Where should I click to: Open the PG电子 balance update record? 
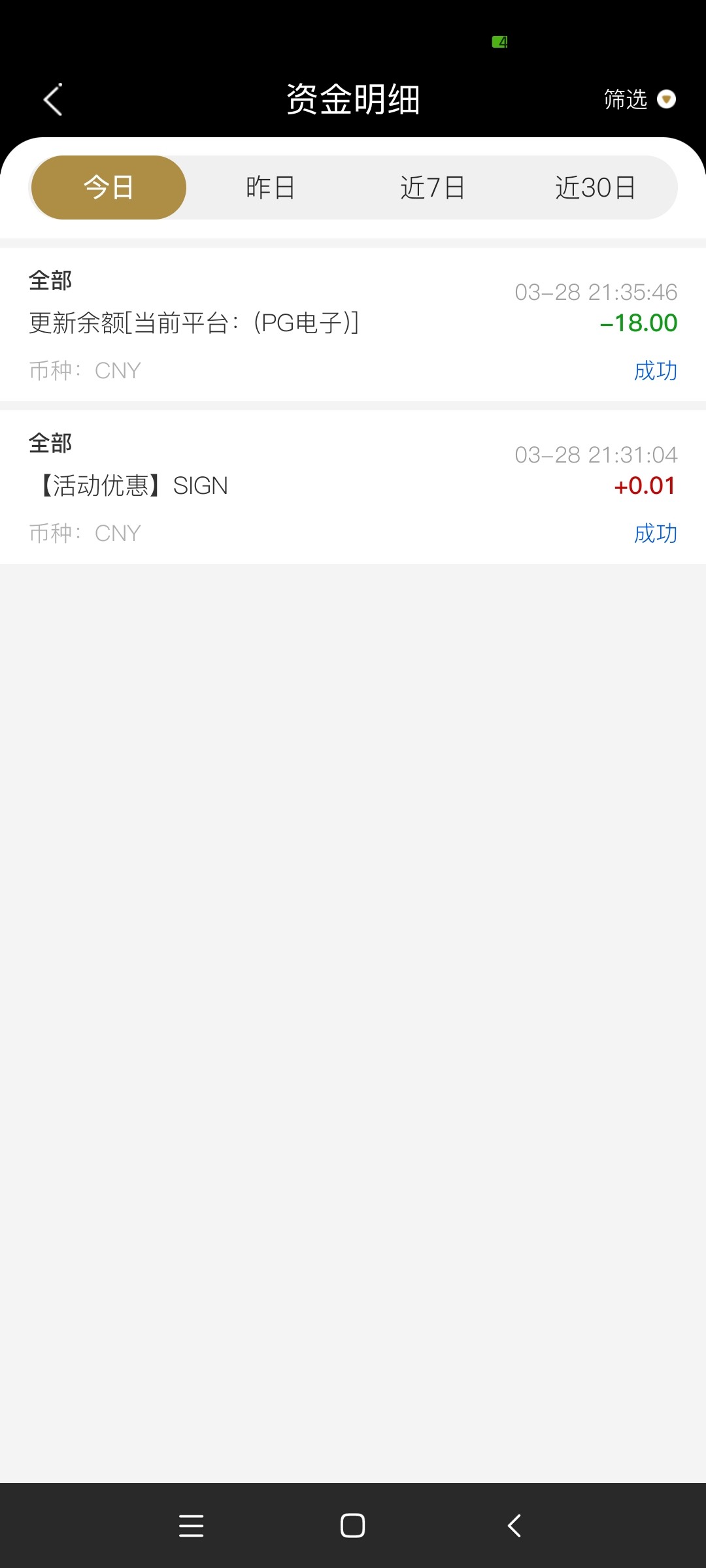tap(353, 324)
